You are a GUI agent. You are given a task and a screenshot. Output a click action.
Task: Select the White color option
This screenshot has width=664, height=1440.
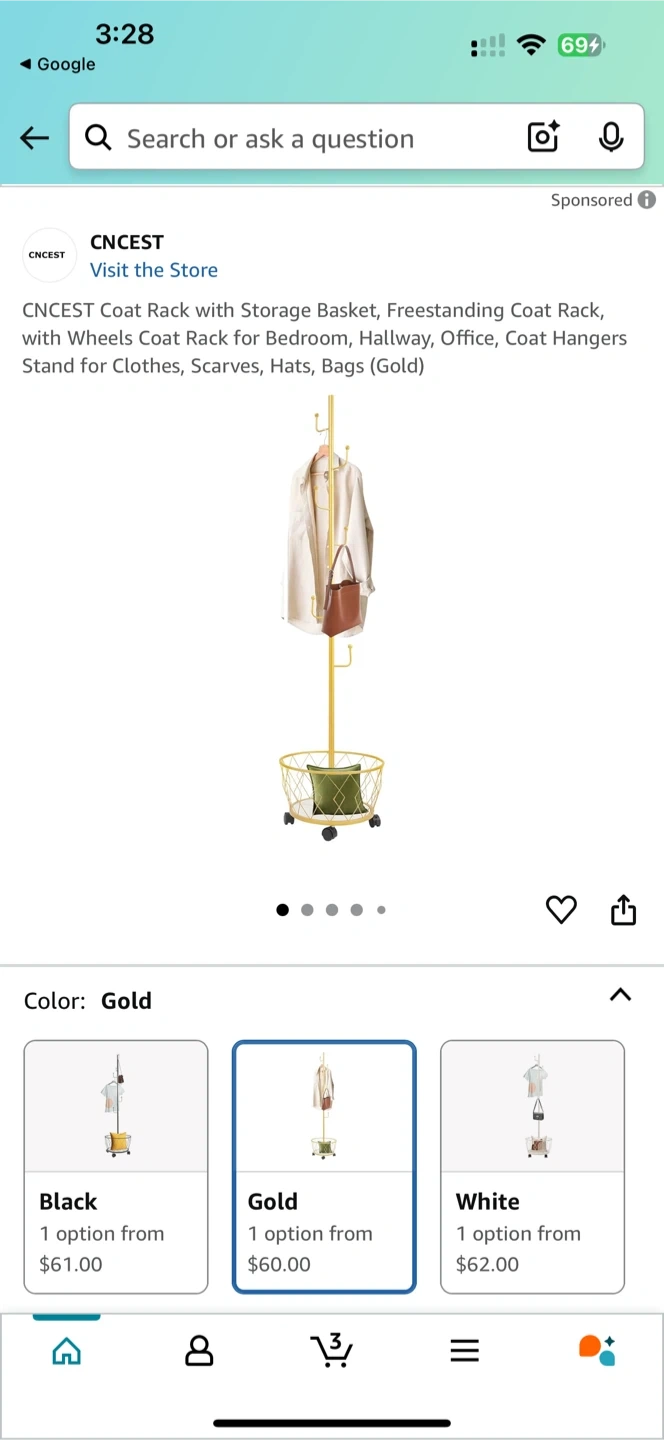[532, 1167]
